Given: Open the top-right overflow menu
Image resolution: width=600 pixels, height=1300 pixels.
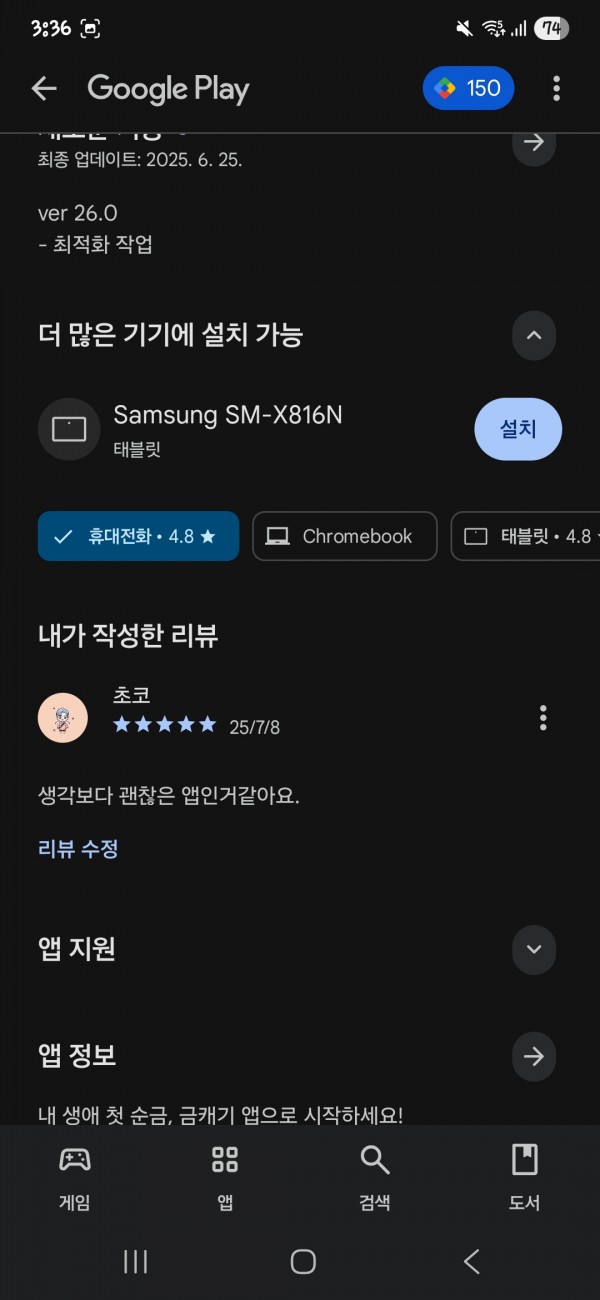Looking at the screenshot, I should (x=556, y=89).
